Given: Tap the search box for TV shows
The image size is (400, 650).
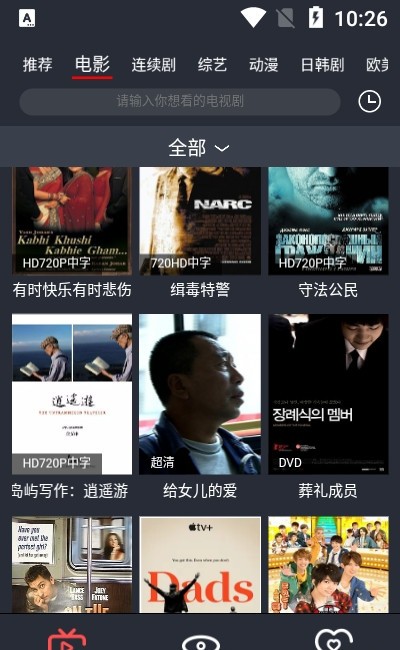Looking at the screenshot, I should coord(180,101).
